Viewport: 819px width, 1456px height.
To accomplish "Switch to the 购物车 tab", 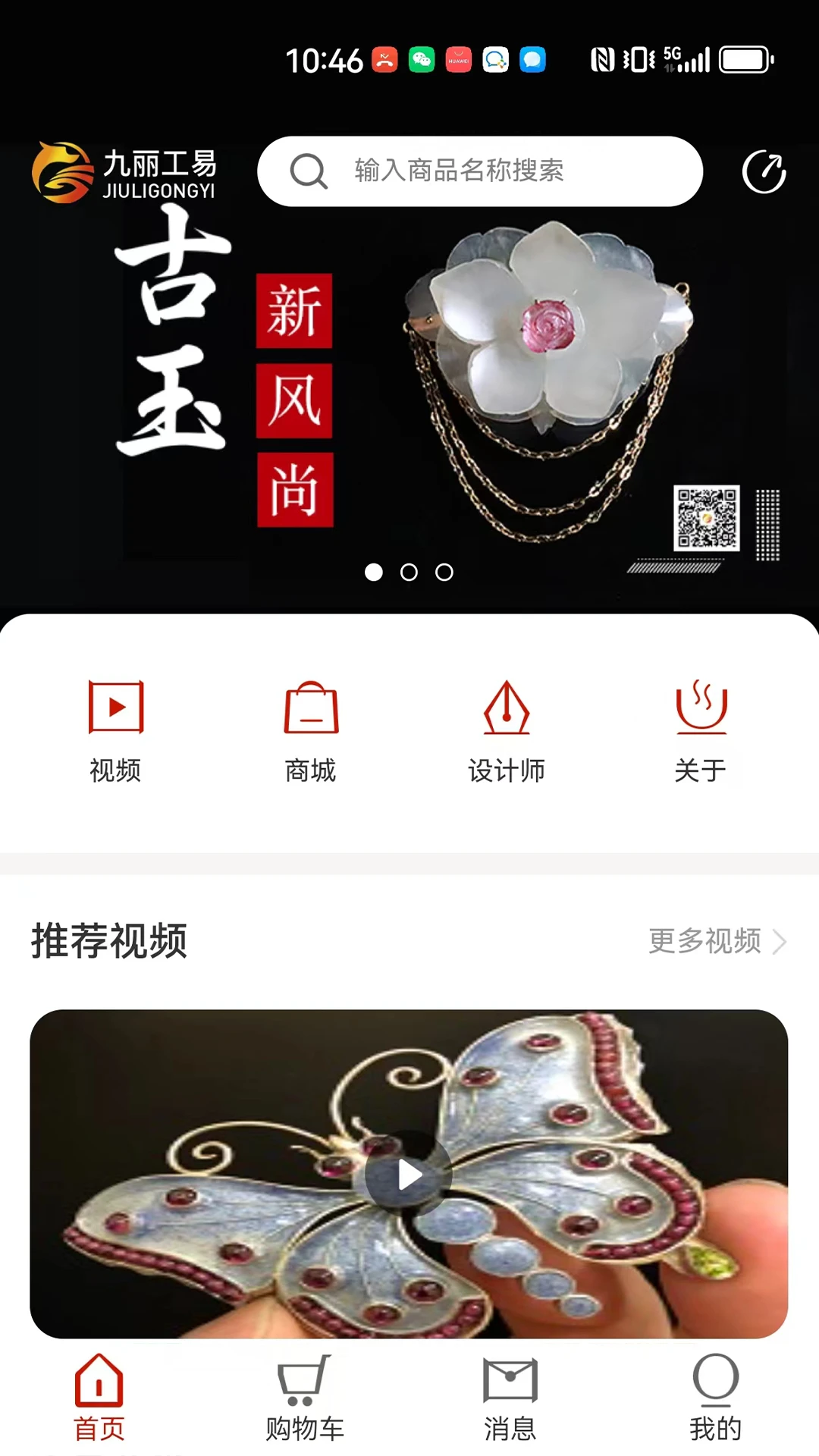I will coord(305,1399).
